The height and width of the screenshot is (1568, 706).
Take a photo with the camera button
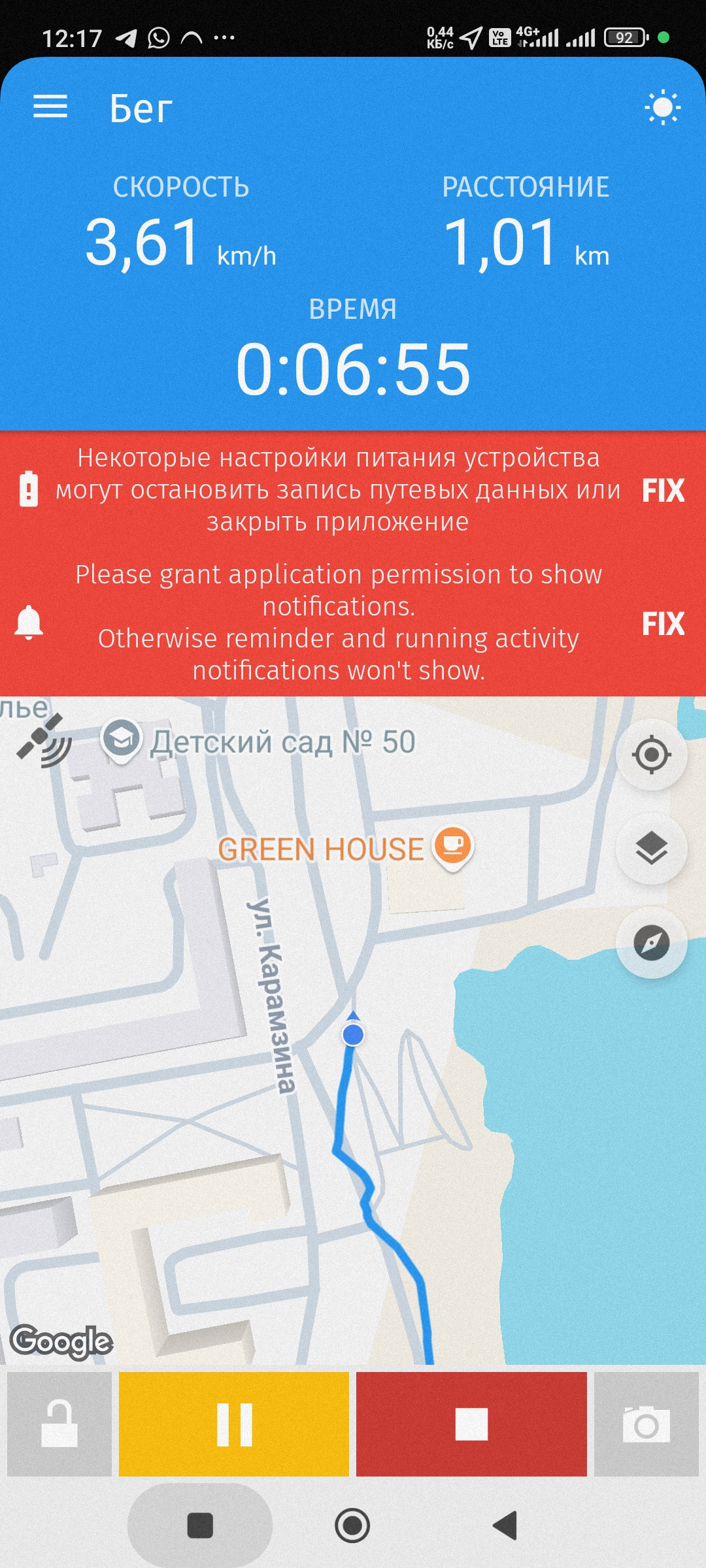646,1424
